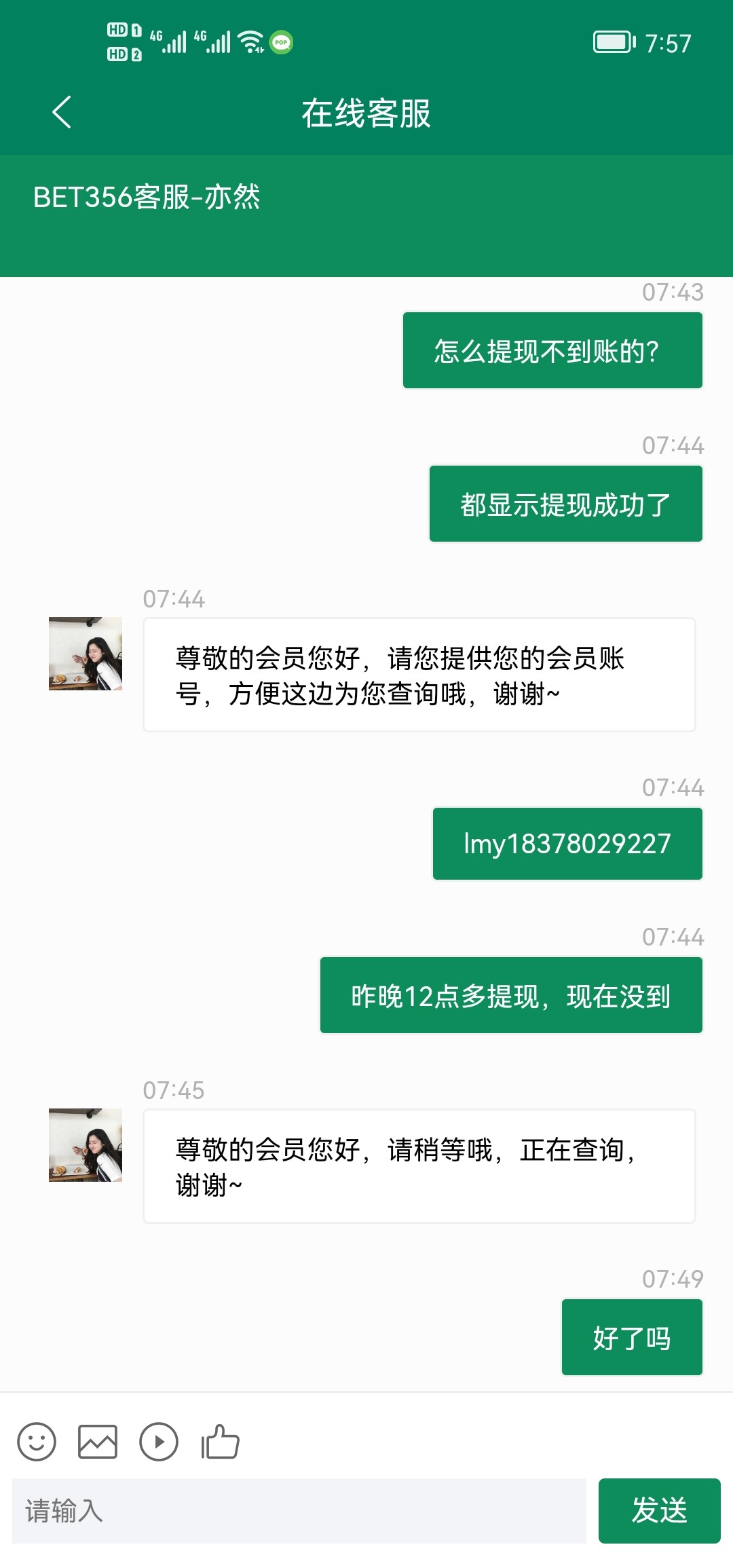The height and width of the screenshot is (1568, 733).
Task: Rate the service with thumbs-up
Action: tap(221, 1441)
